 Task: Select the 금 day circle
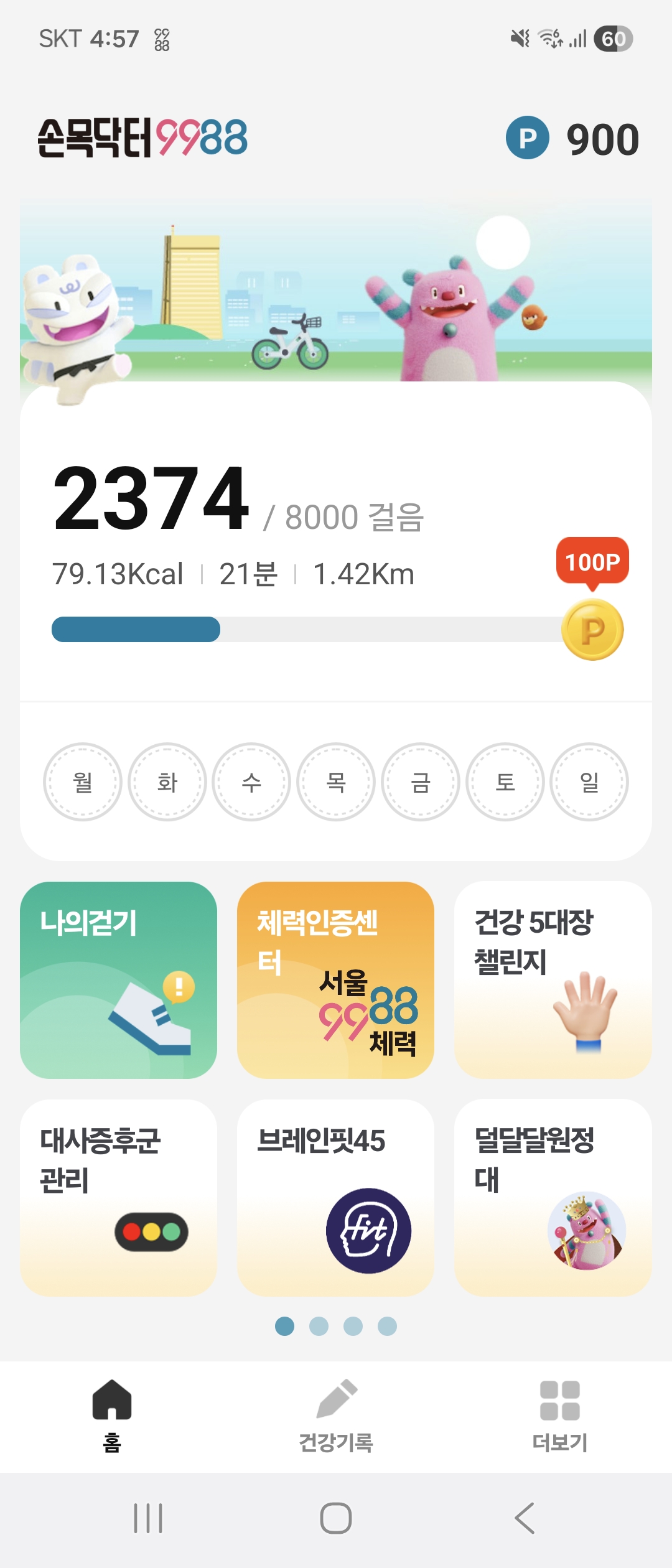421,782
